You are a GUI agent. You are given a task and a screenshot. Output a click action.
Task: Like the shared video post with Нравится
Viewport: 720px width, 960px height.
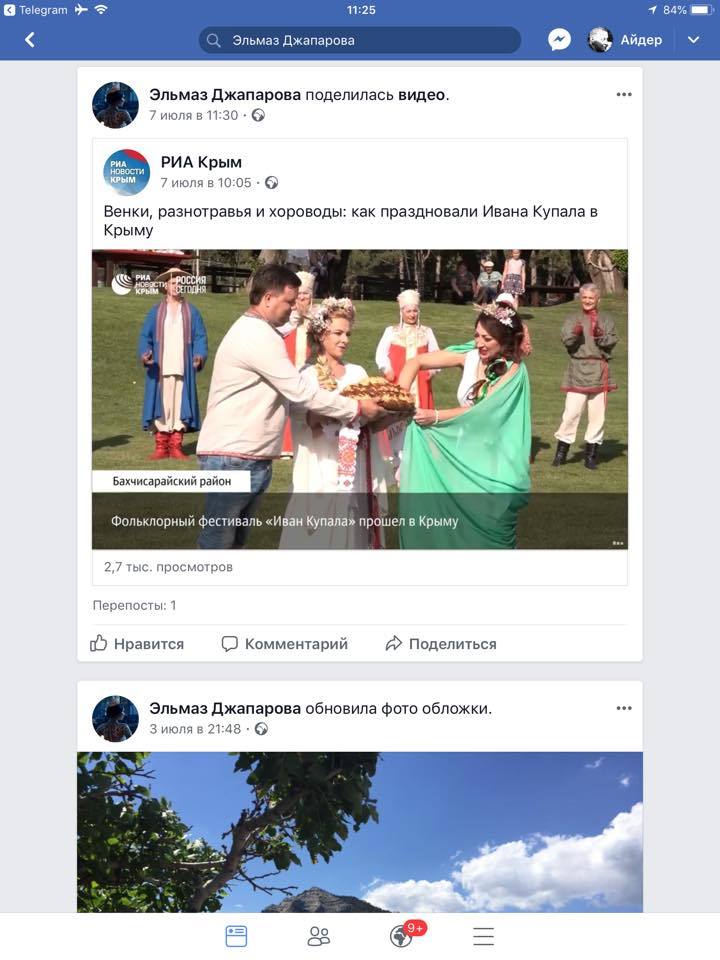click(x=138, y=644)
